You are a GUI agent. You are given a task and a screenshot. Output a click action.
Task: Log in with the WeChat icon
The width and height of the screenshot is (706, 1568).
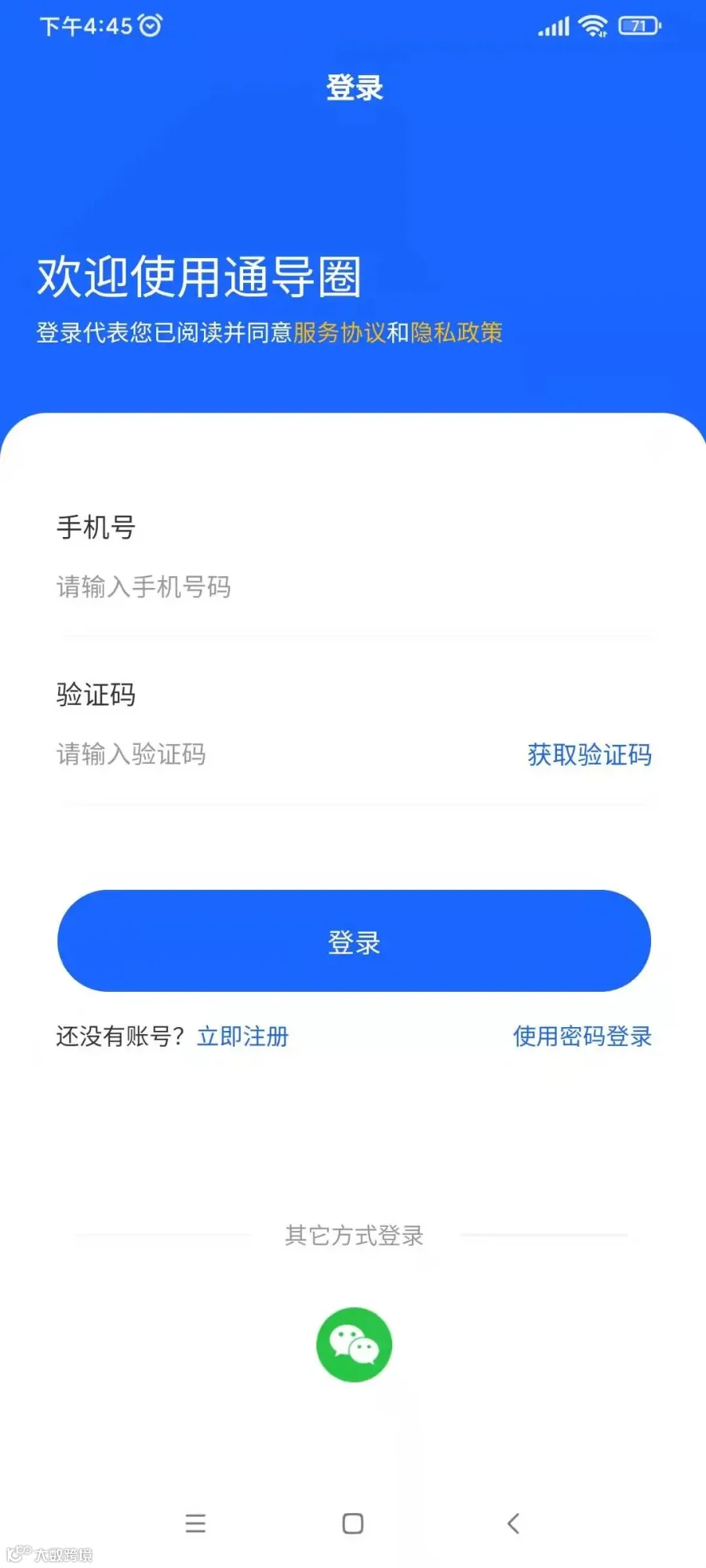(354, 1345)
